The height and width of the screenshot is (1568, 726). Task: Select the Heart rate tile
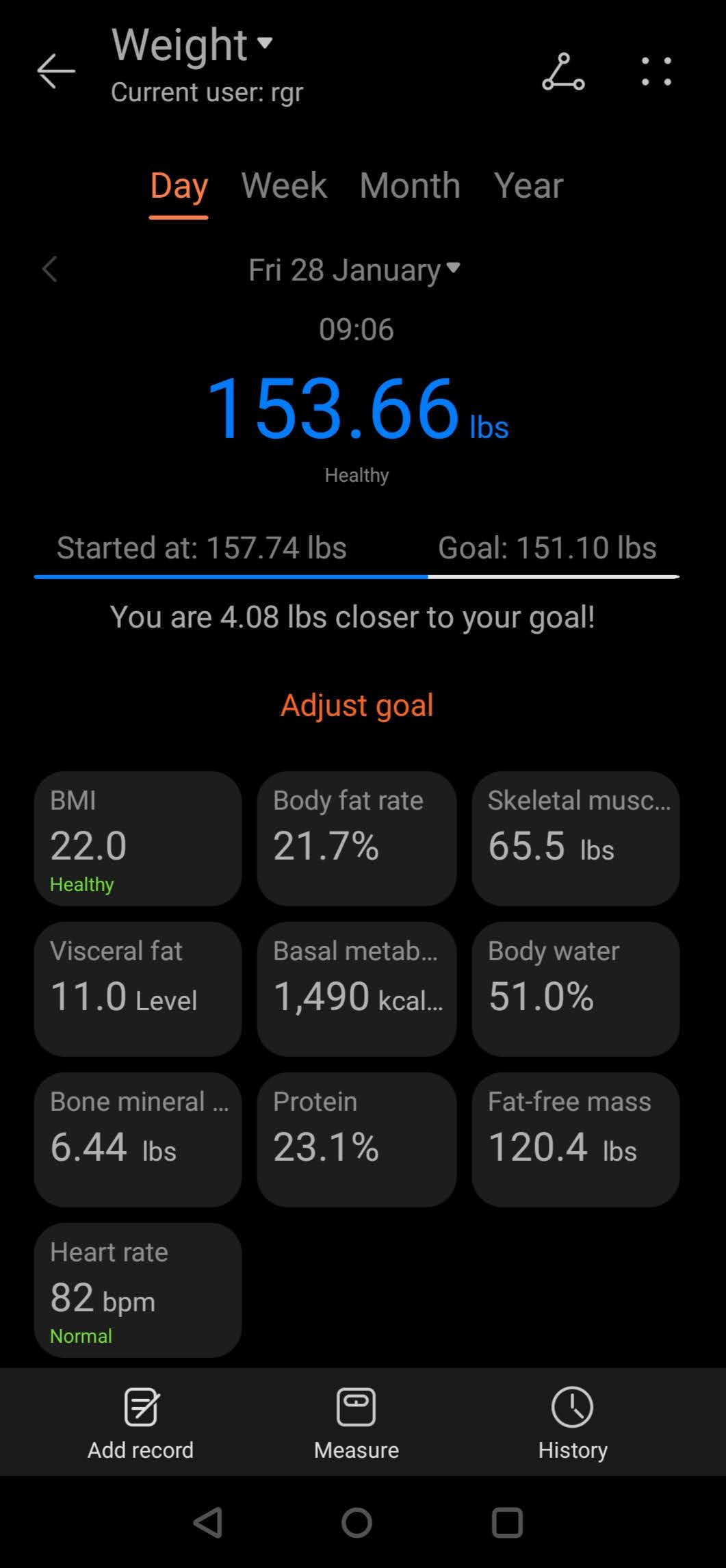point(138,1290)
